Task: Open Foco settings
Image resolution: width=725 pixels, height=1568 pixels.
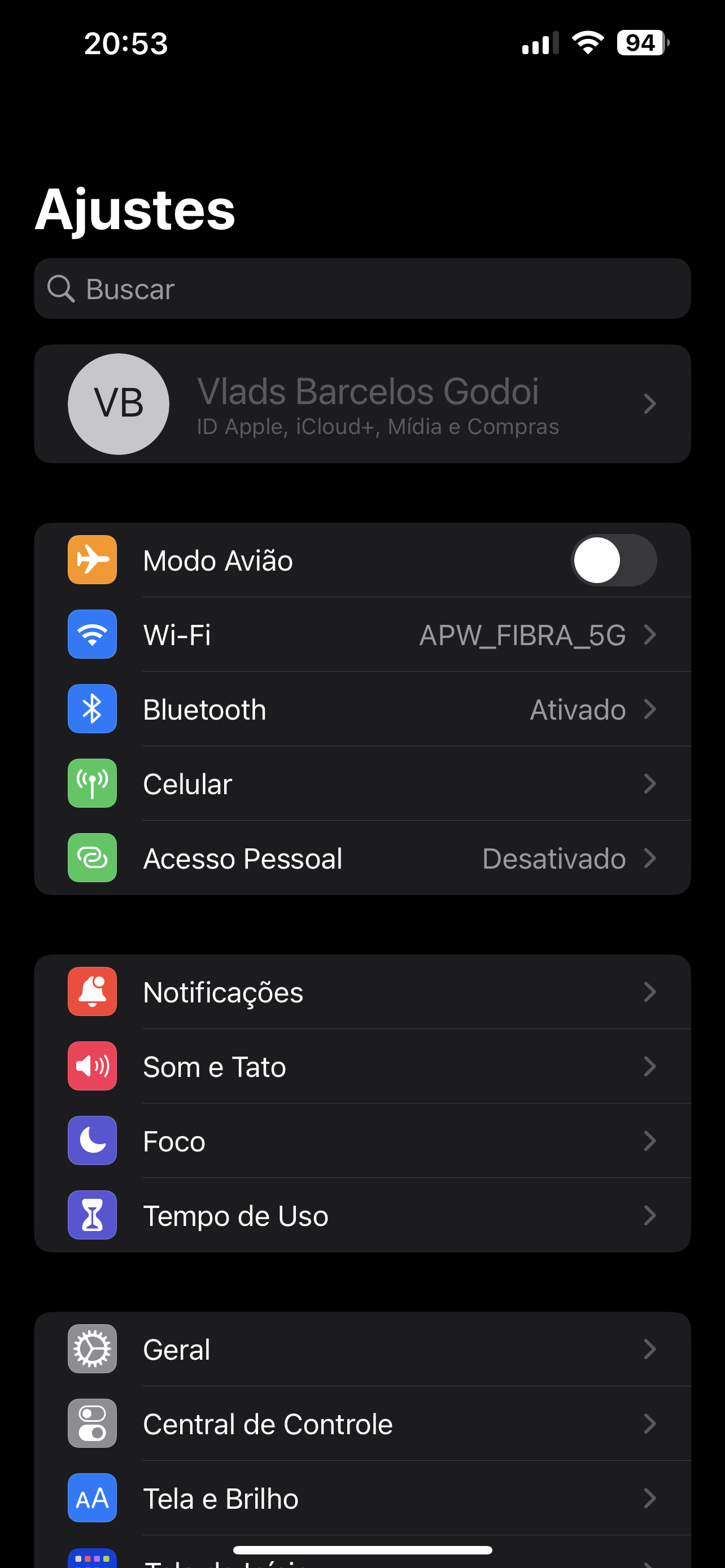Action: pyautogui.click(x=362, y=1141)
